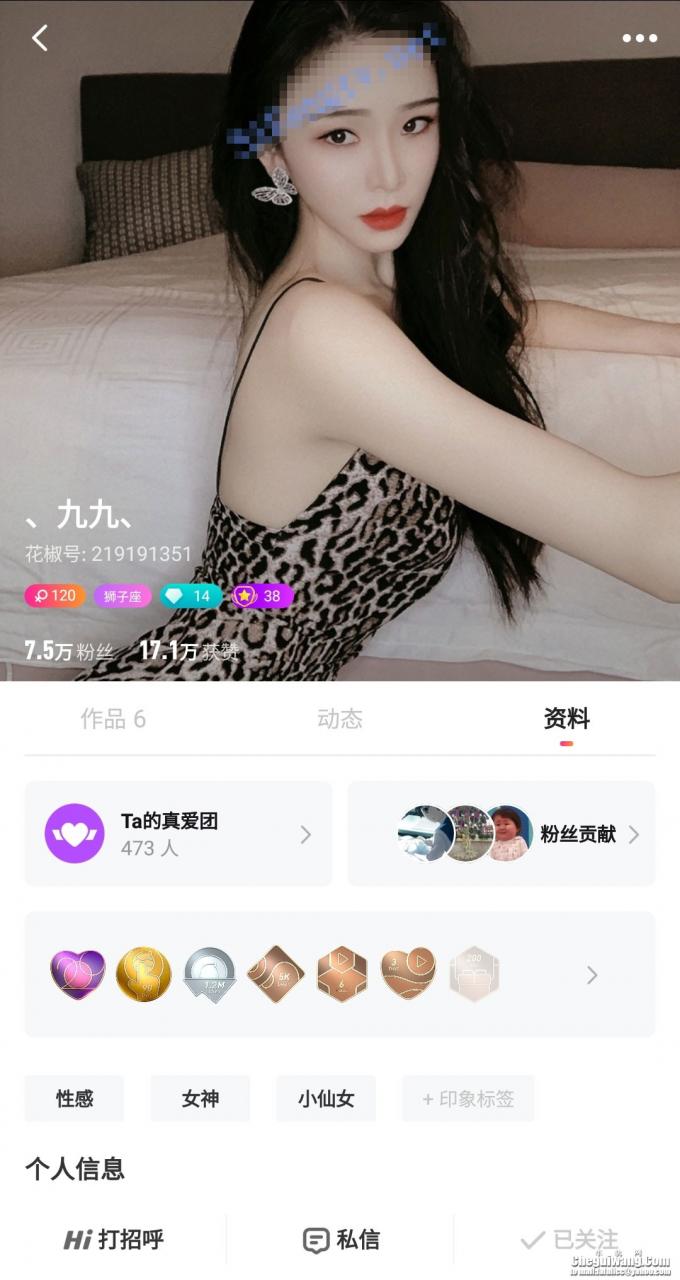
Task: Tap the 已关注 following button
Action: [568, 1240]
